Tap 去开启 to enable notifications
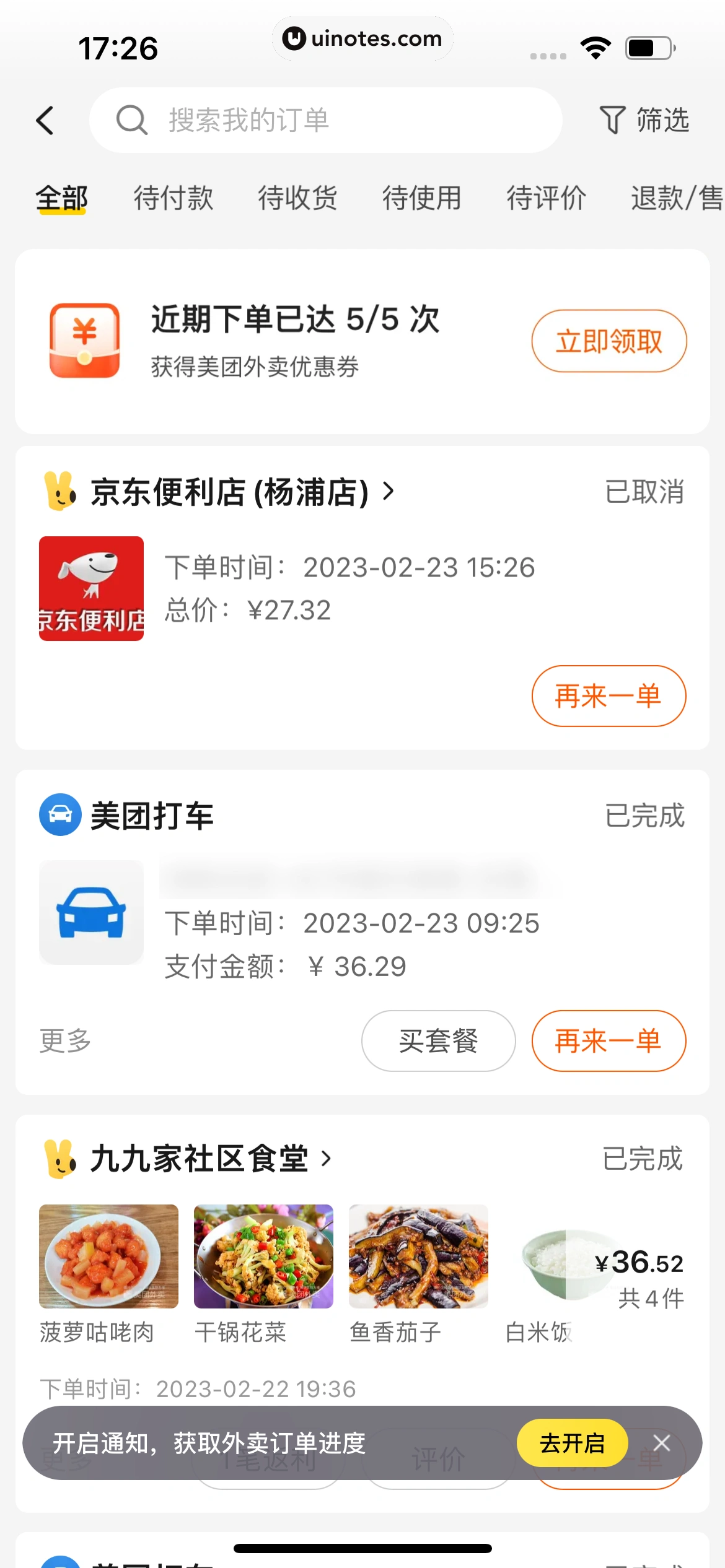The width and height of the screenshot is (725, 1568). pos(572,1443)
